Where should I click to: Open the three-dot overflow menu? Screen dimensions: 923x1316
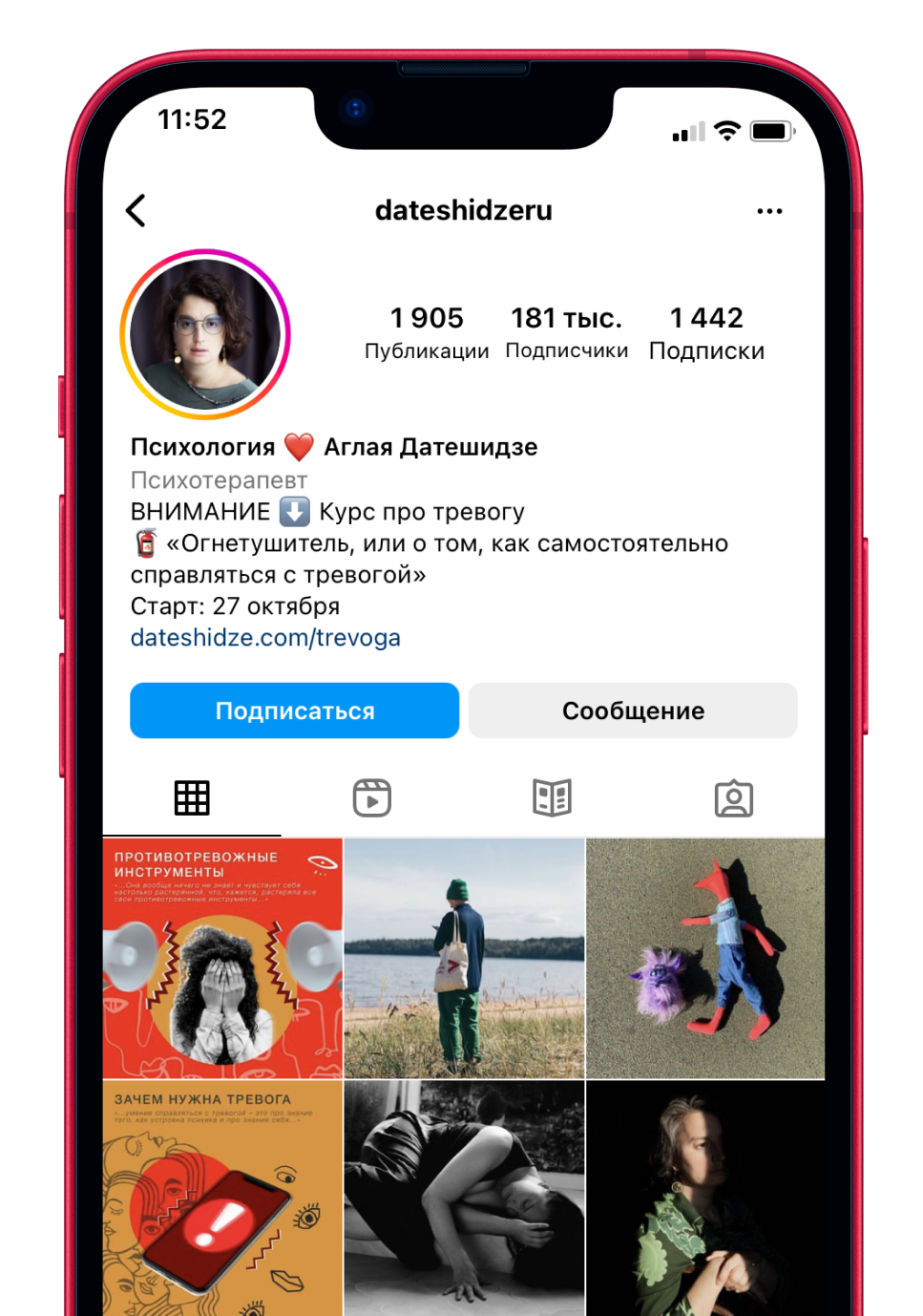tap(769, 211)
